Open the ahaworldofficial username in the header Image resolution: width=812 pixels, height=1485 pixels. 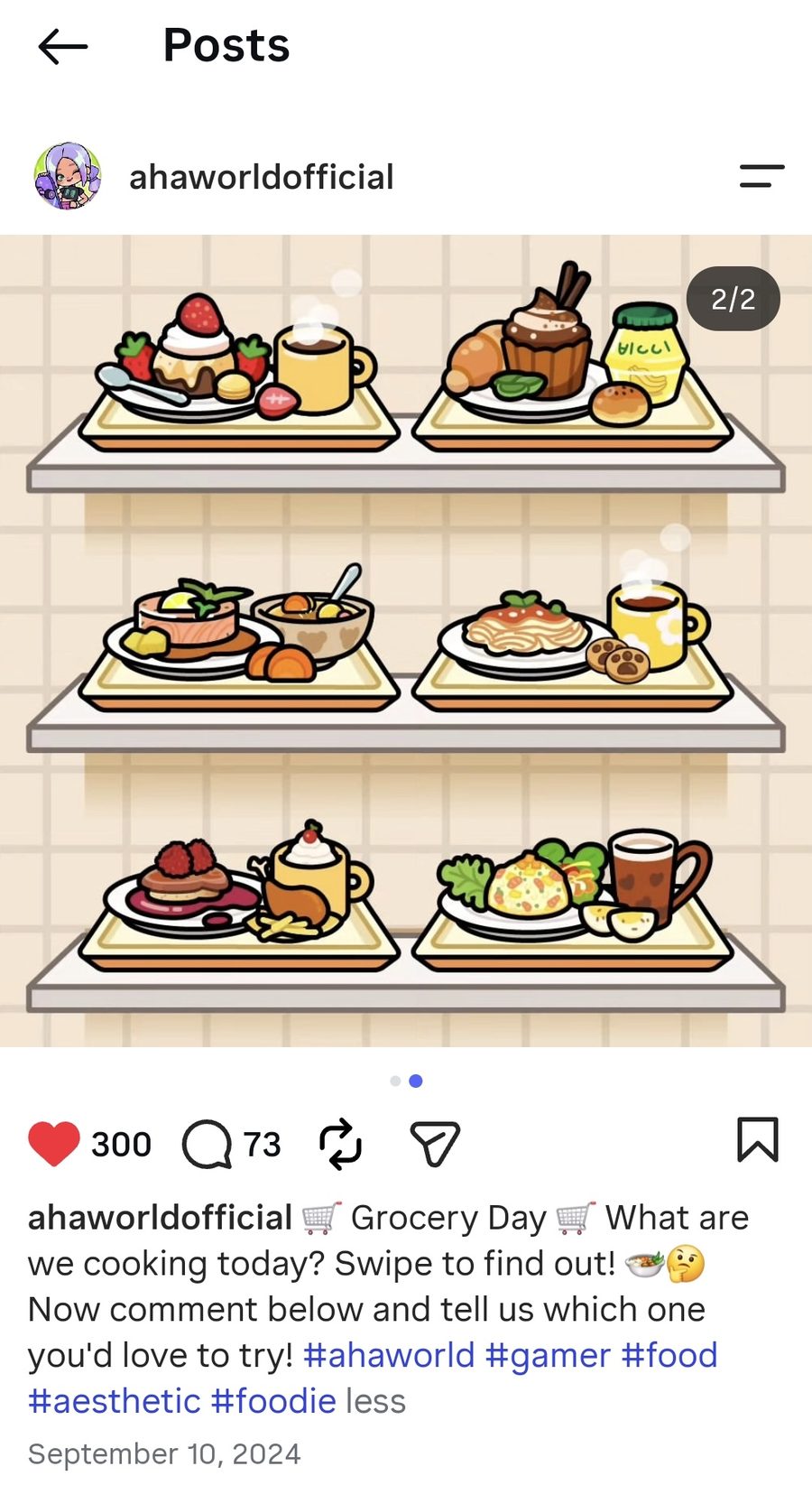click(262, 177)
